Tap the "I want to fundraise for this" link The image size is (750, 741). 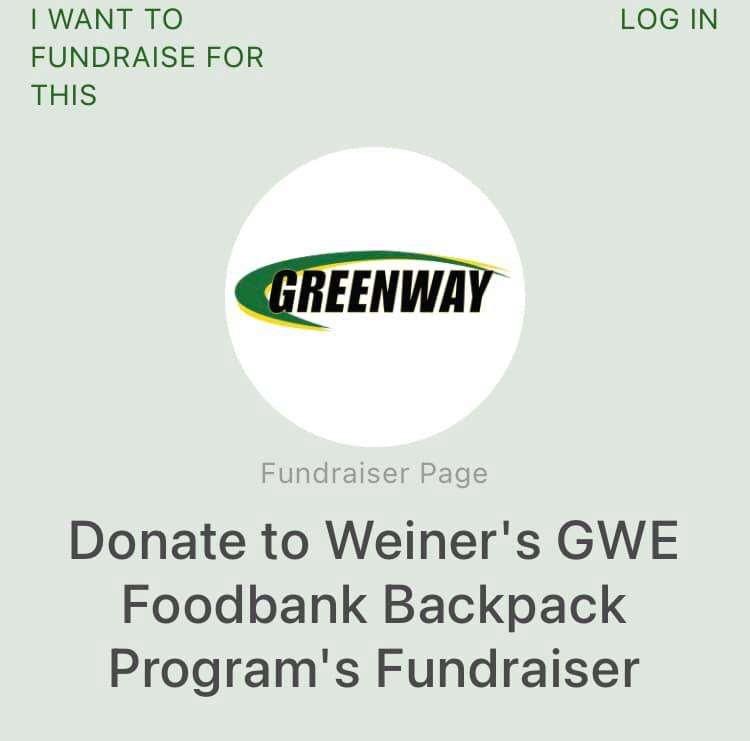[x=147, y=57]
